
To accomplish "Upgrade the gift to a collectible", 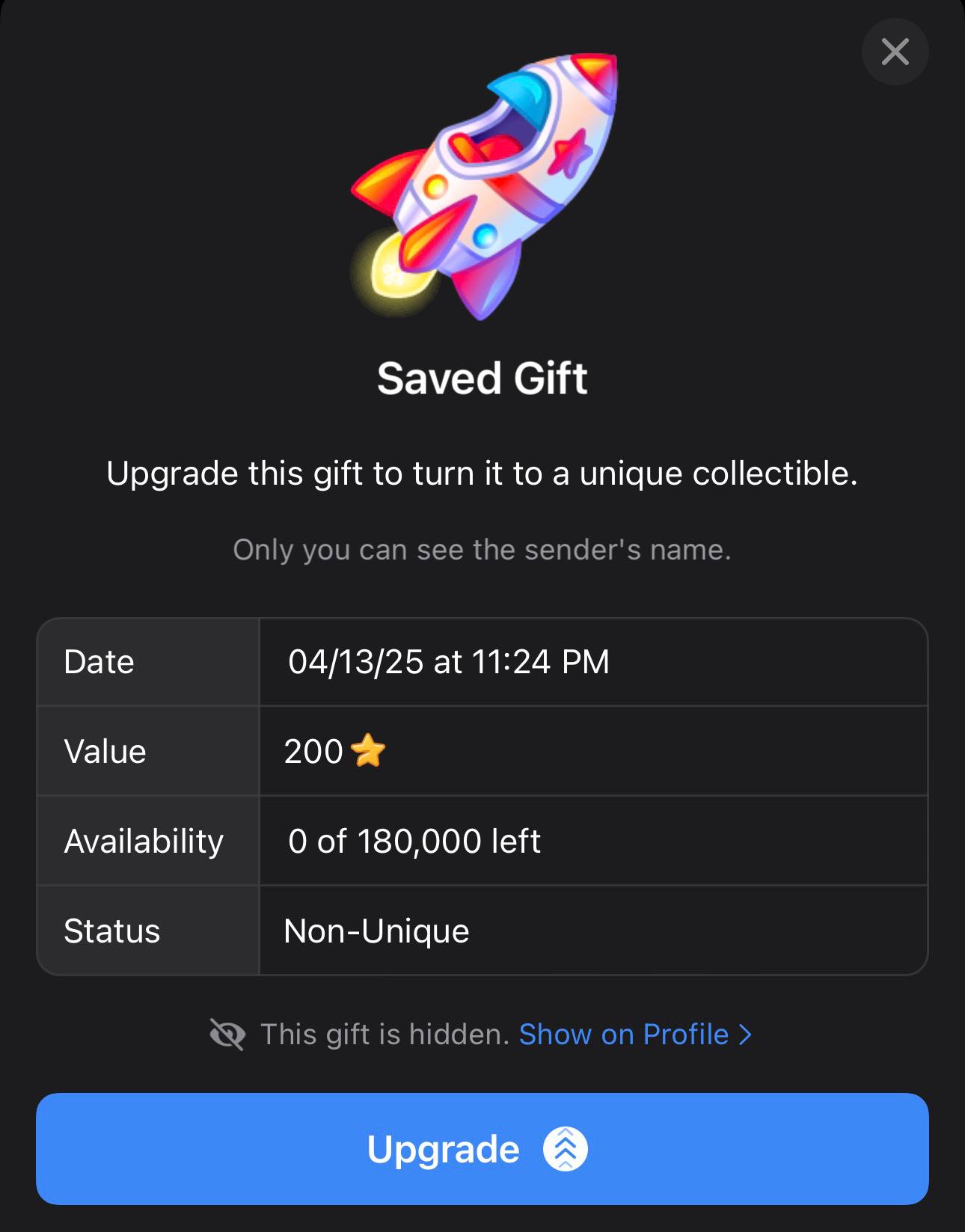I will [x=482, y=1149].
